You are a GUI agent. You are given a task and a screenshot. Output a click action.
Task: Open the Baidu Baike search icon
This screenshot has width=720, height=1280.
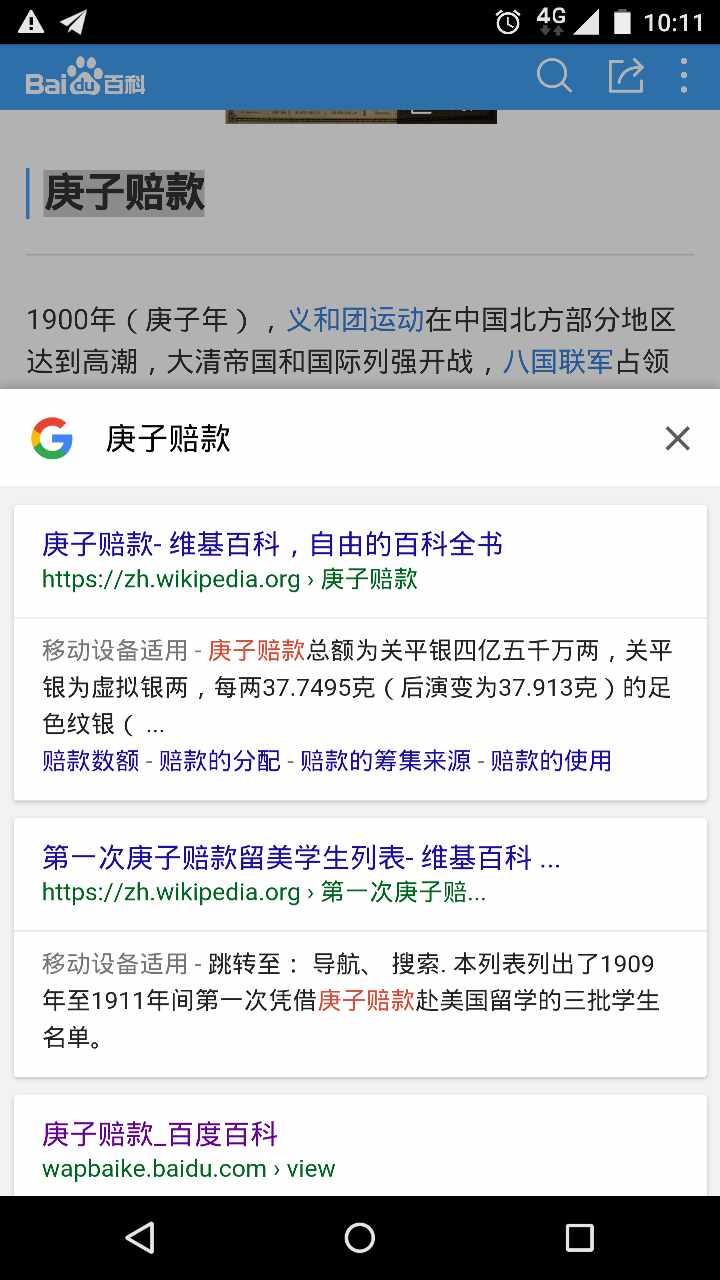click(554, 75)
